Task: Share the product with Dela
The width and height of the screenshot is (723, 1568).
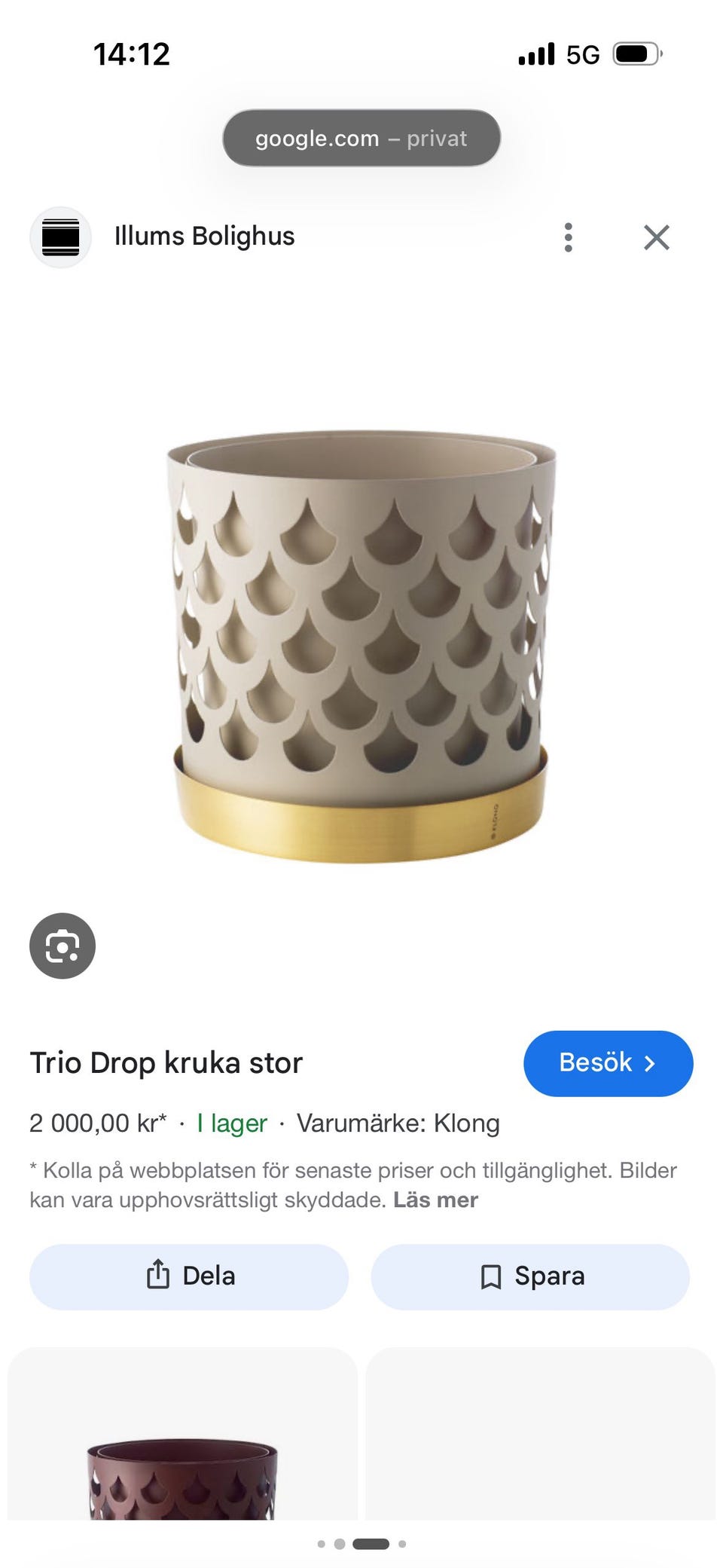Action: (189, 1276)
